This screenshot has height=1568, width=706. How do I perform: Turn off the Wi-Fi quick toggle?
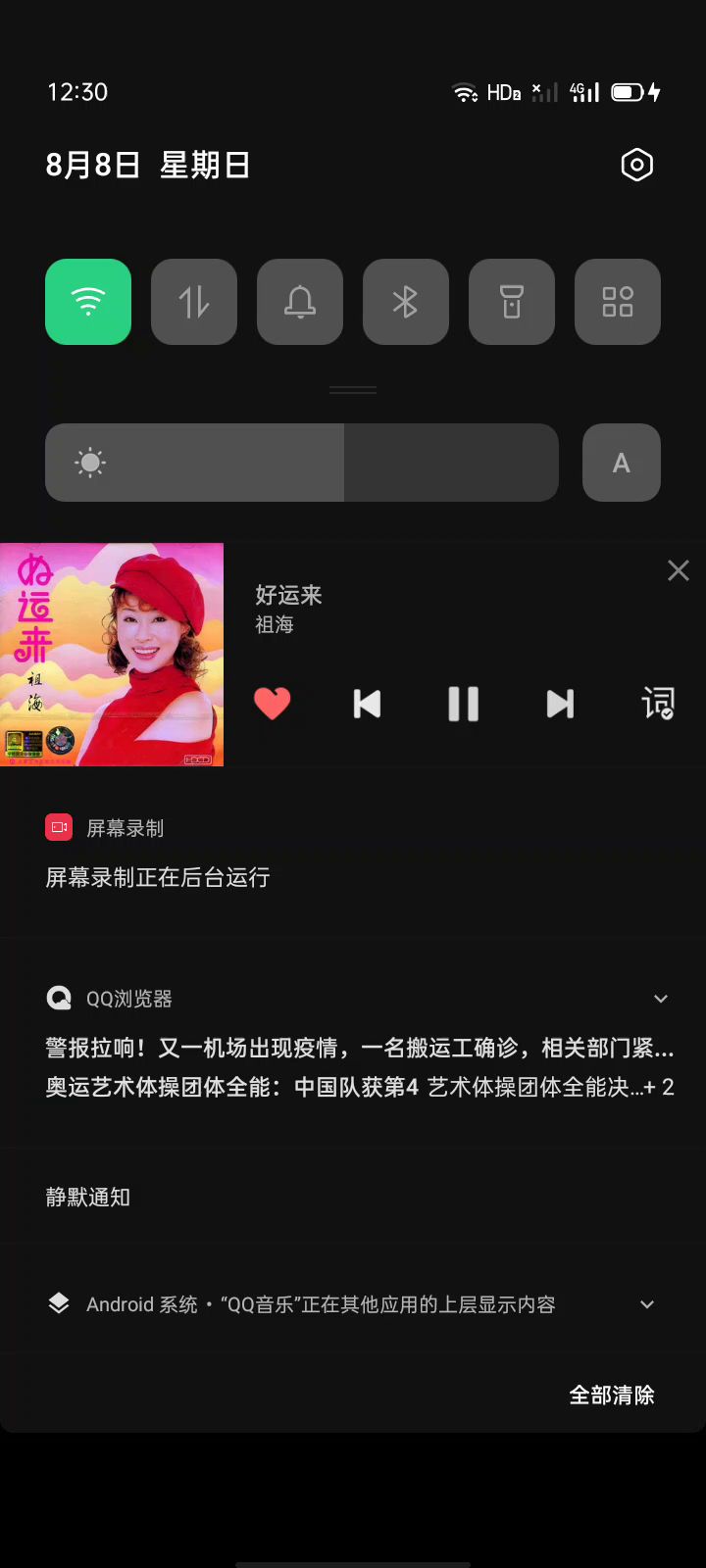(x=88, y=302)
